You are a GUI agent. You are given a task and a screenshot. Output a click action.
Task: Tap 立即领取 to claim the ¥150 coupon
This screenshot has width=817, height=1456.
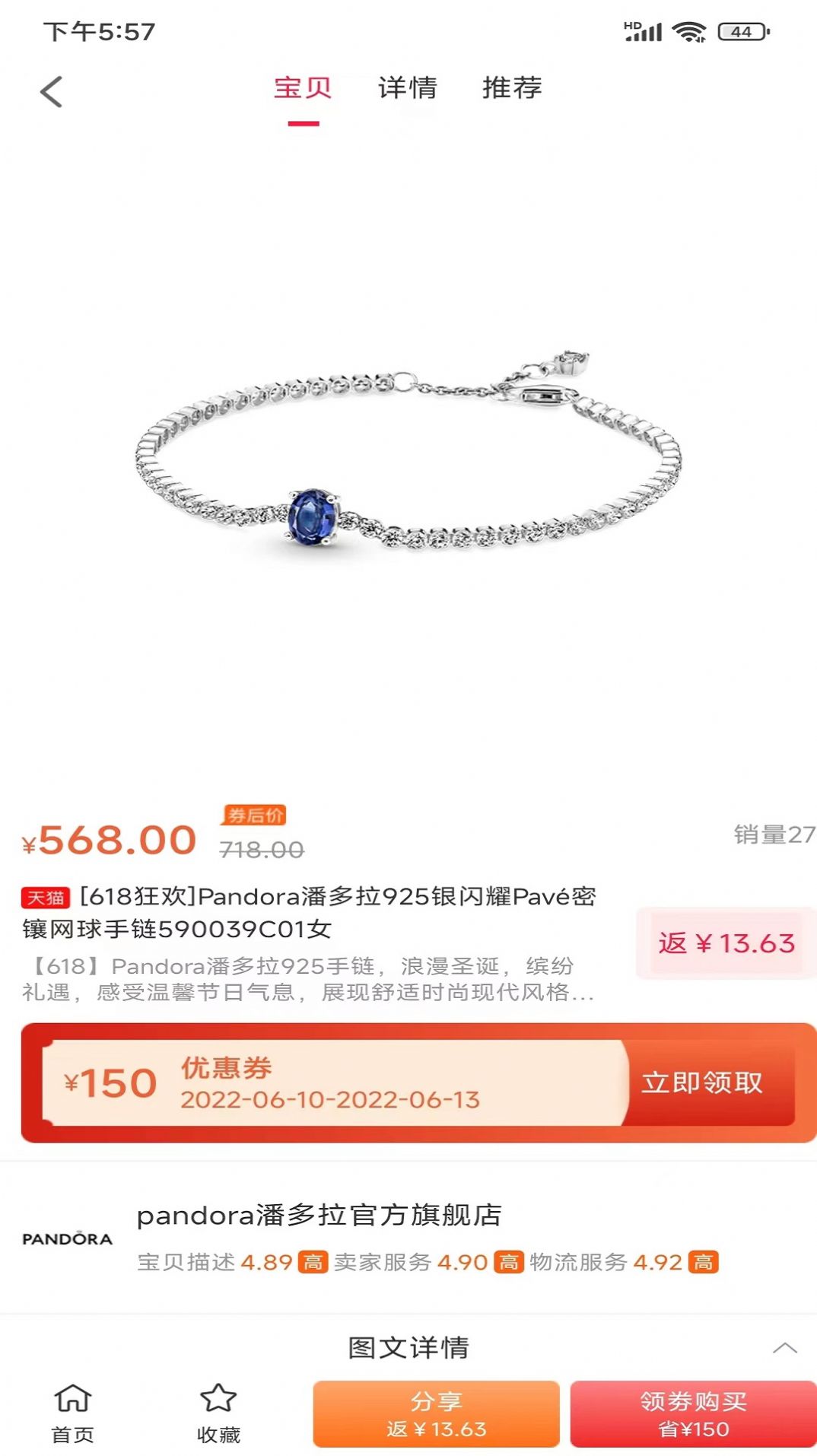pyautogui.click(x=701, y=1082)
